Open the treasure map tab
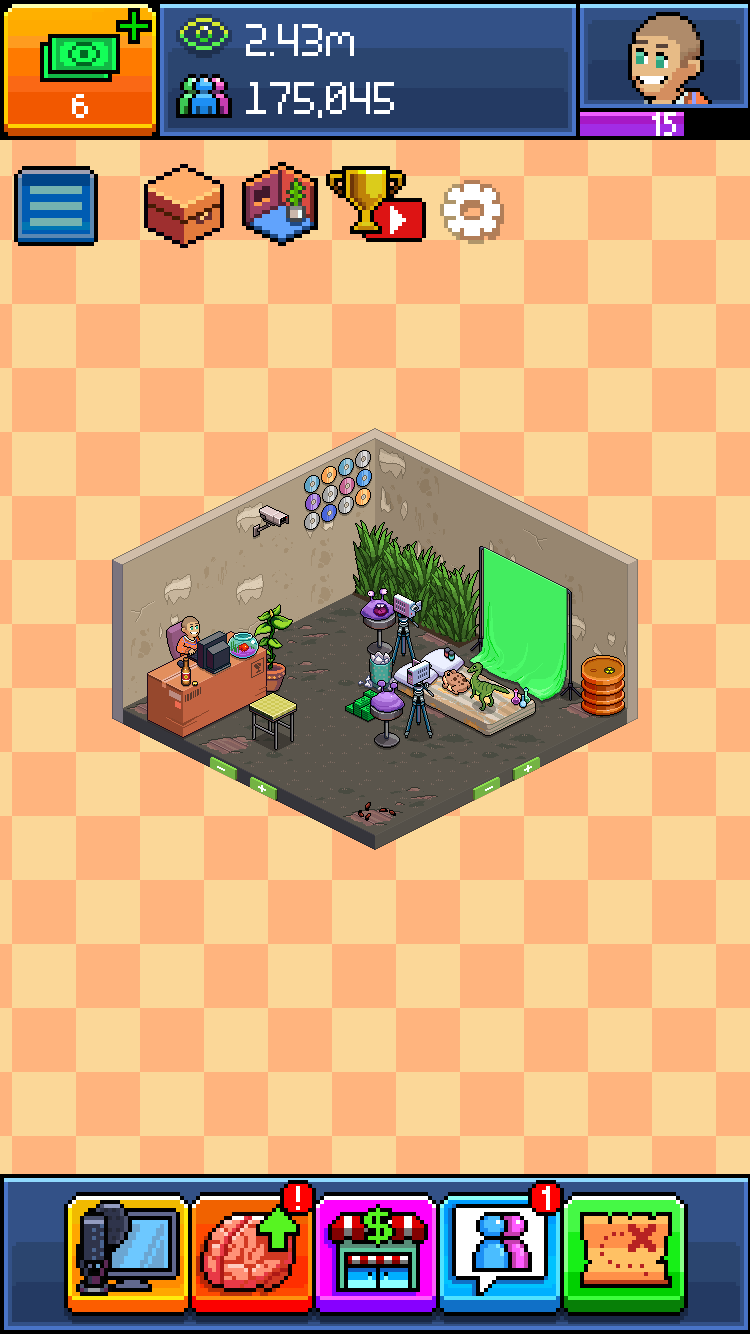This screenshot has width=750, height=1334. (x=624, y=1252)
